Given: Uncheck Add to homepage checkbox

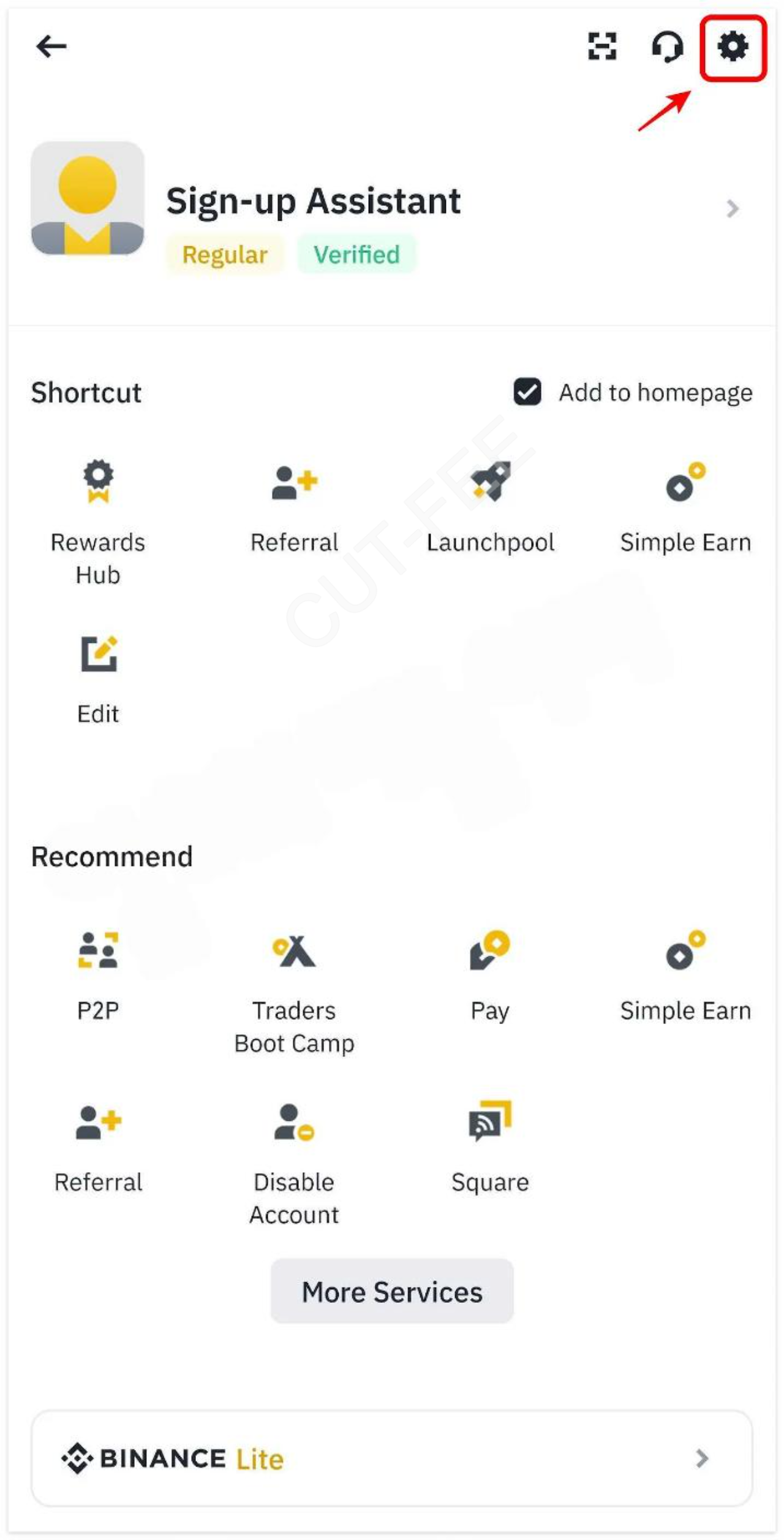Looking at the screenshot, I should tap(527, 392).
